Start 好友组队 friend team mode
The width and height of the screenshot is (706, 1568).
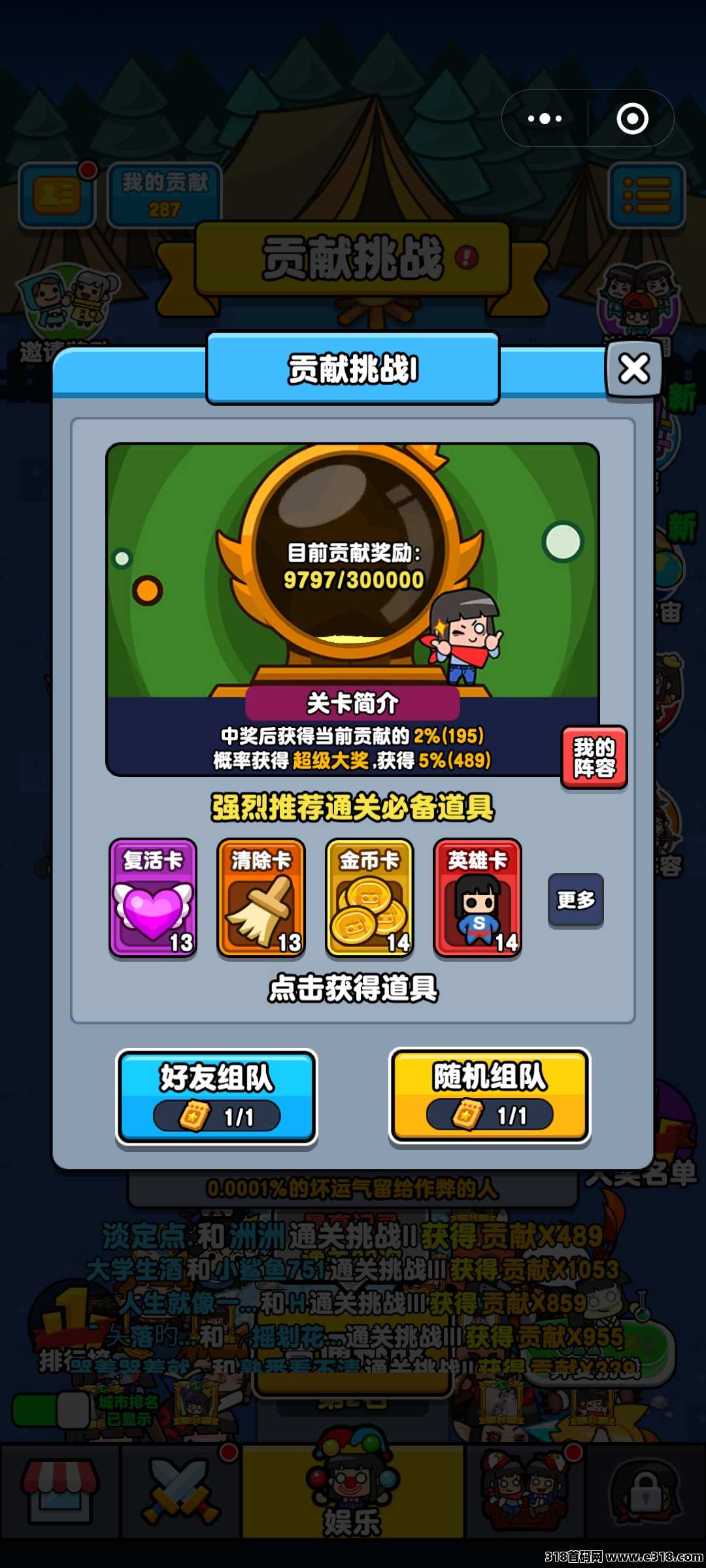click(216, 1096)
